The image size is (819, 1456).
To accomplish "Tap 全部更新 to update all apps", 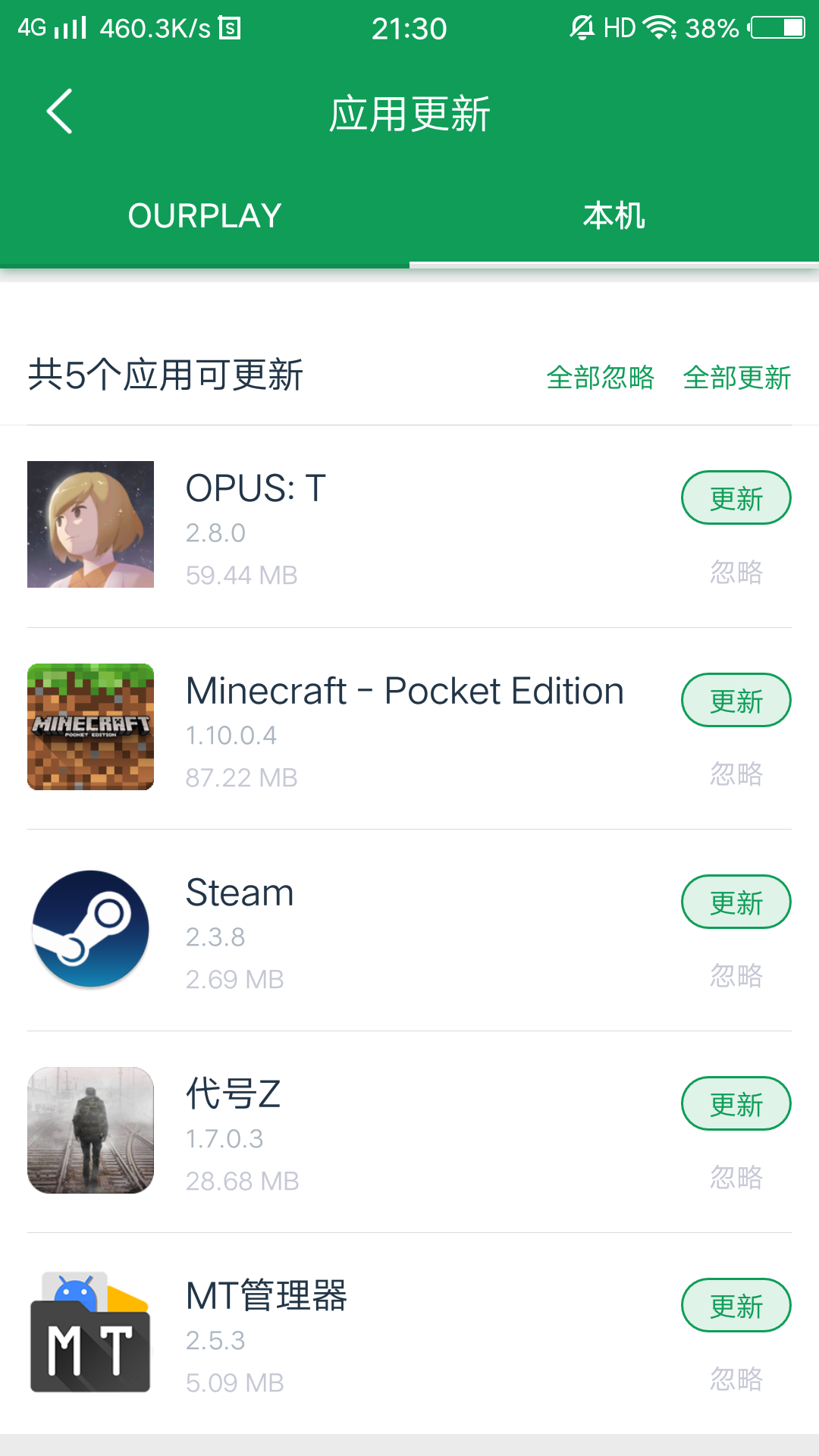I will (x=736, y=377).
